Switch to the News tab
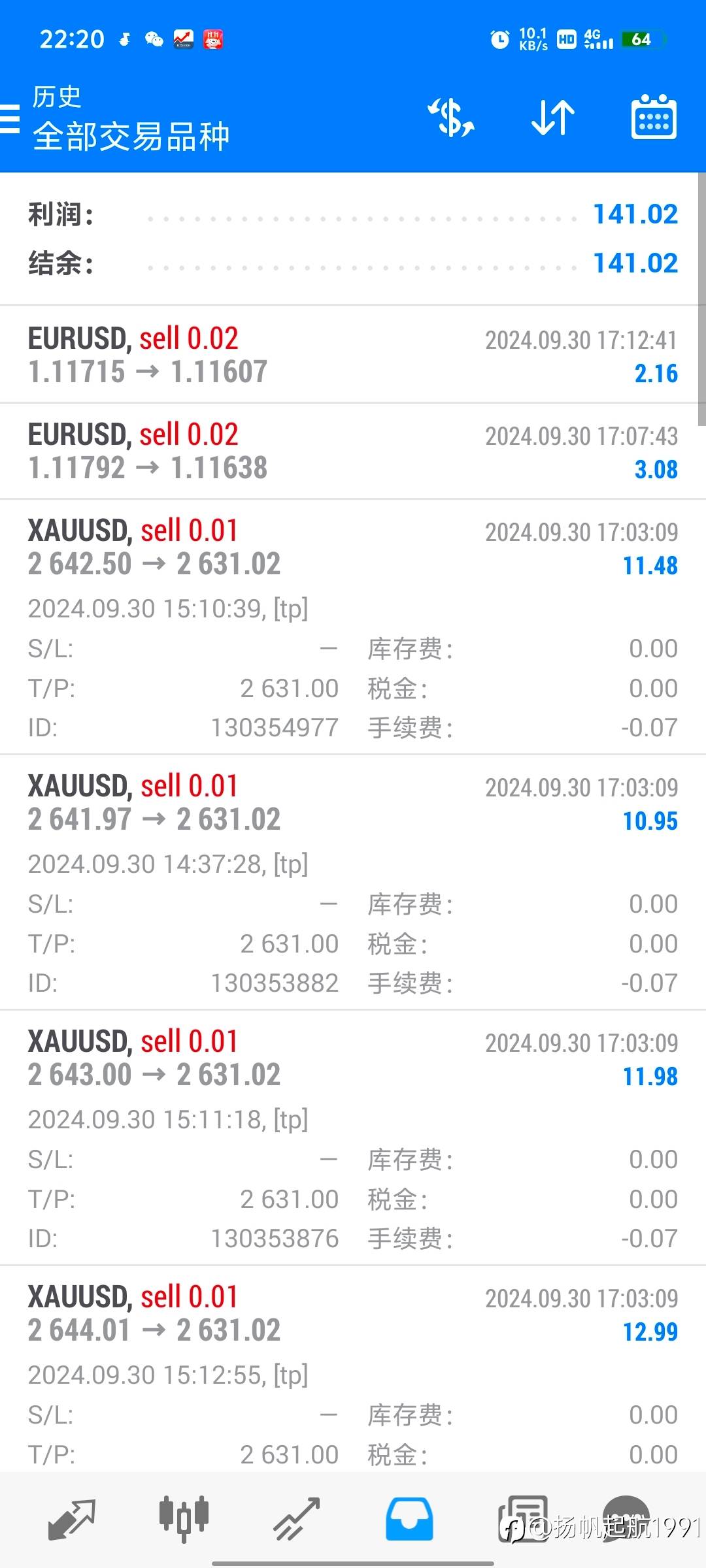The image size is (706, 1568). (523, 1519)
